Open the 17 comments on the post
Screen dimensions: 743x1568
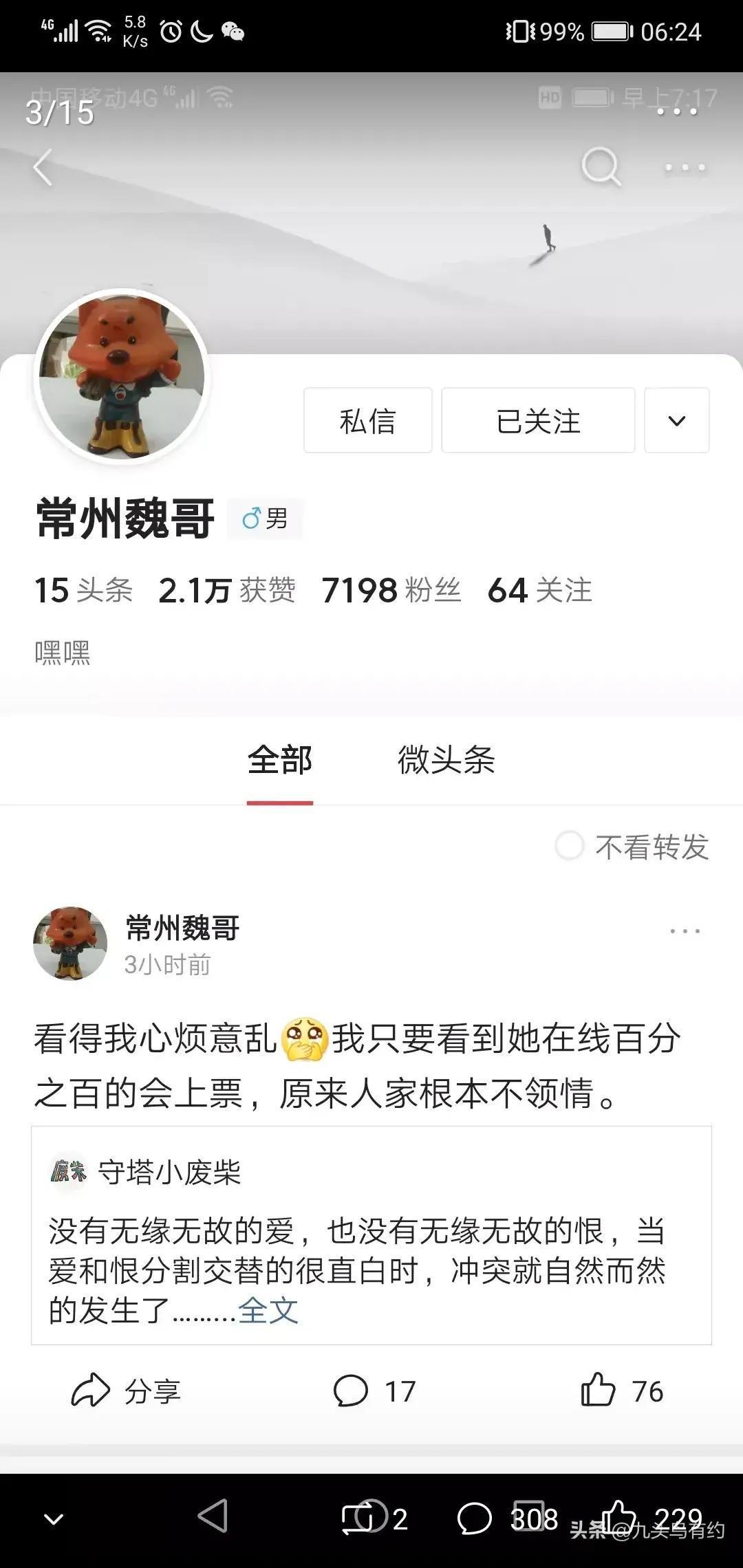pyautogui.click(x=374, y=1392)
